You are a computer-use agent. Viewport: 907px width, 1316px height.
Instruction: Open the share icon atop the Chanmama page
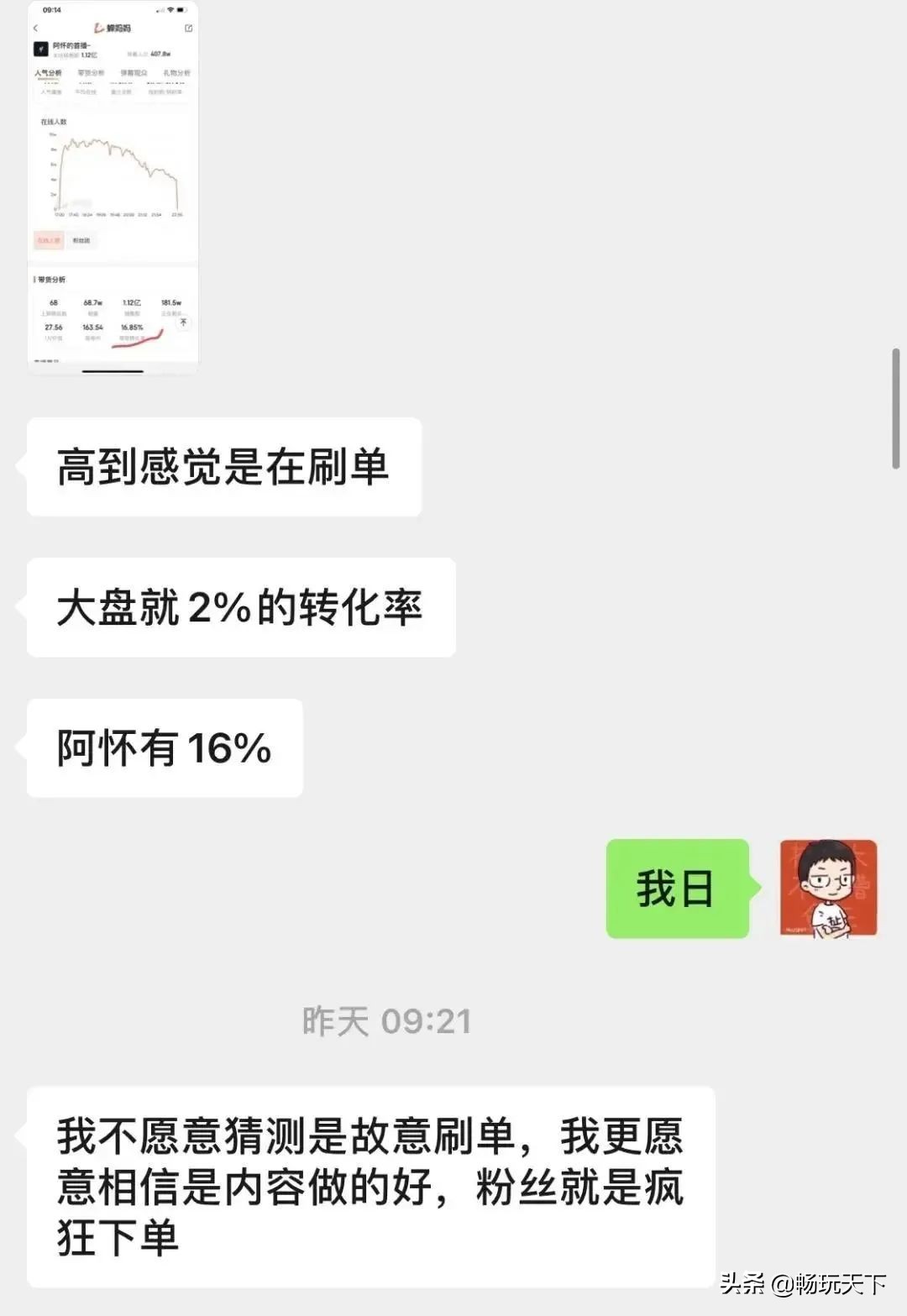(x=188, y=28)
